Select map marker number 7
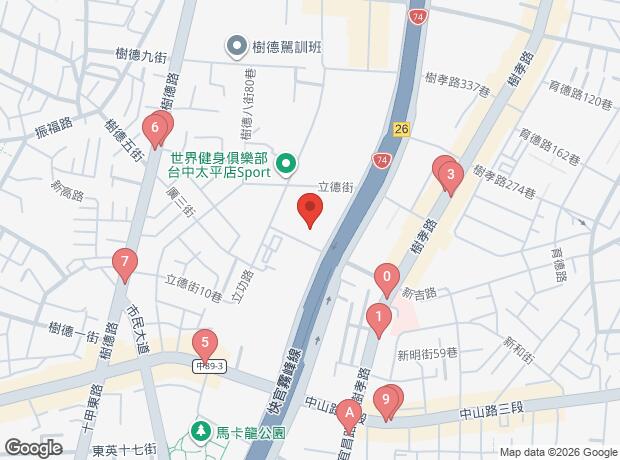This screenshot has width=620, height=460. click(124, 265)
